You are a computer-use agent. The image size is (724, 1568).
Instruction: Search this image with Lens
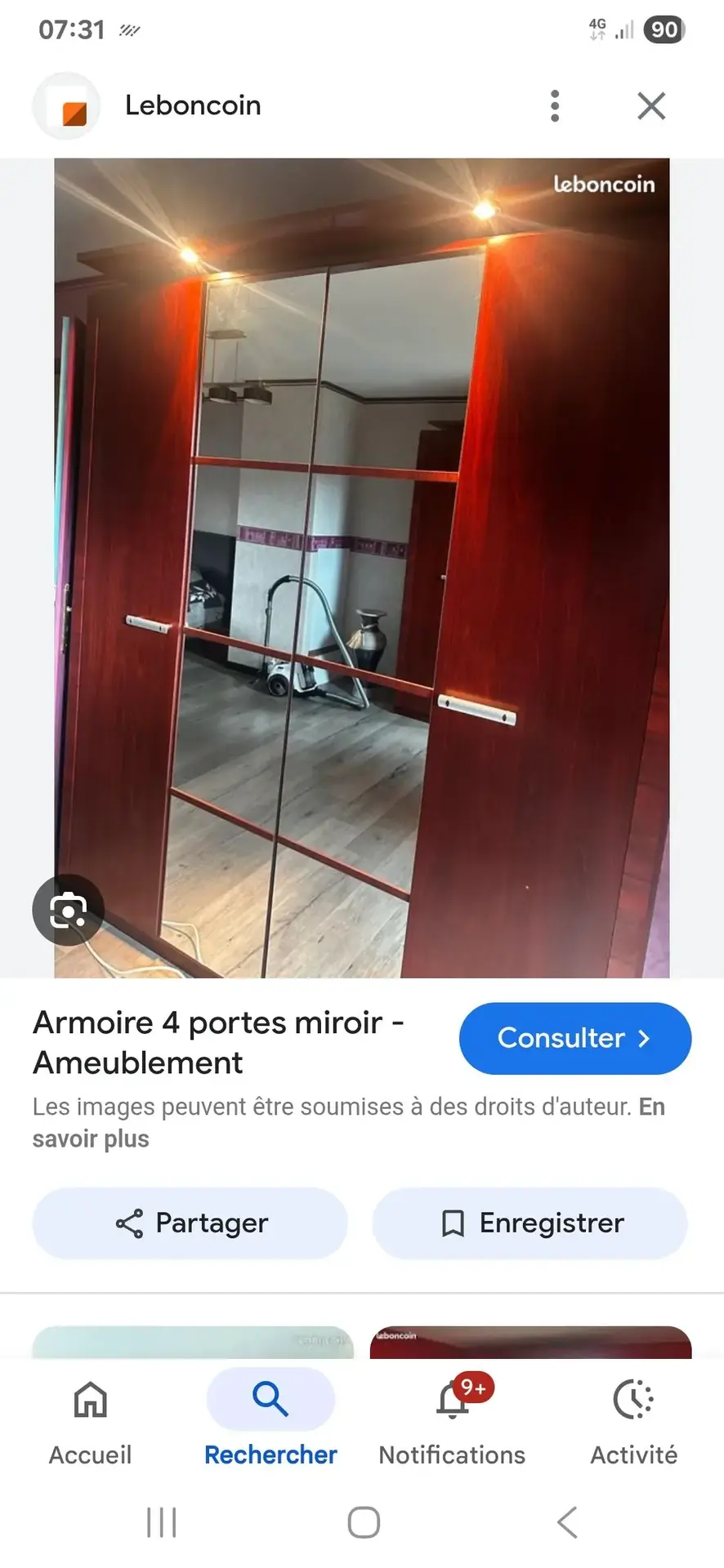(x=68, y=910)
